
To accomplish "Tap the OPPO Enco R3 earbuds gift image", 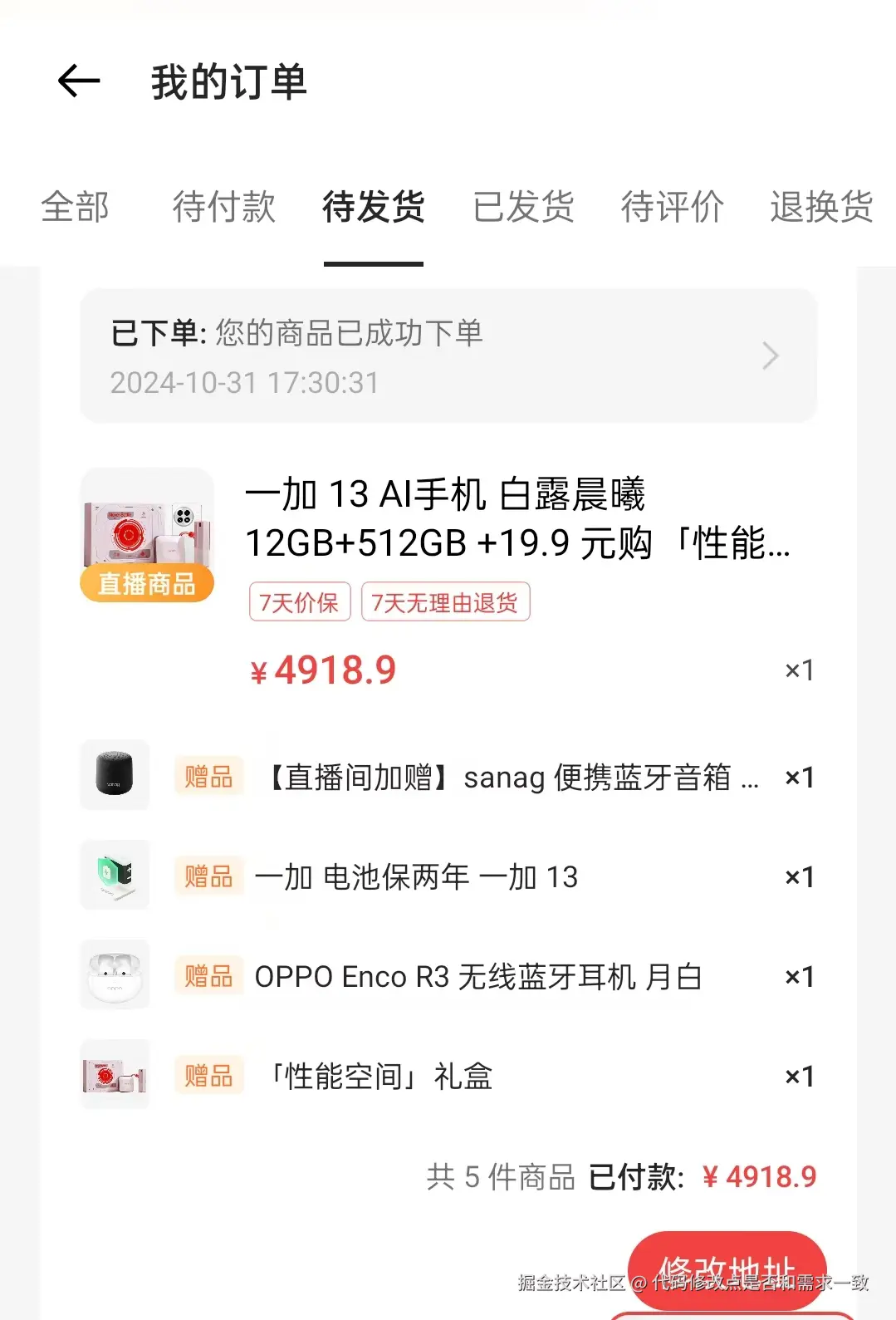I will pyautogui.click(x=114, y=975).
